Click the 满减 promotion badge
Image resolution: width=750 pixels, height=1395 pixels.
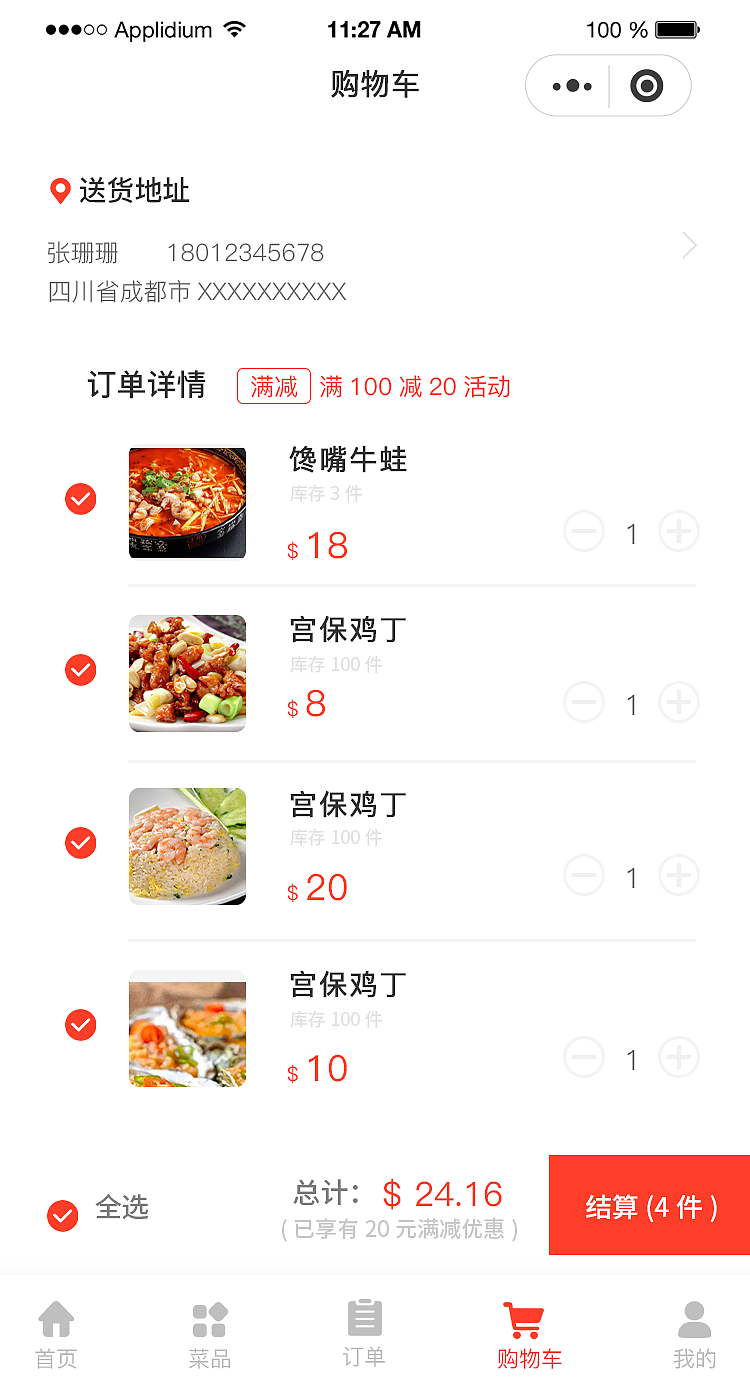pos(273,386)
